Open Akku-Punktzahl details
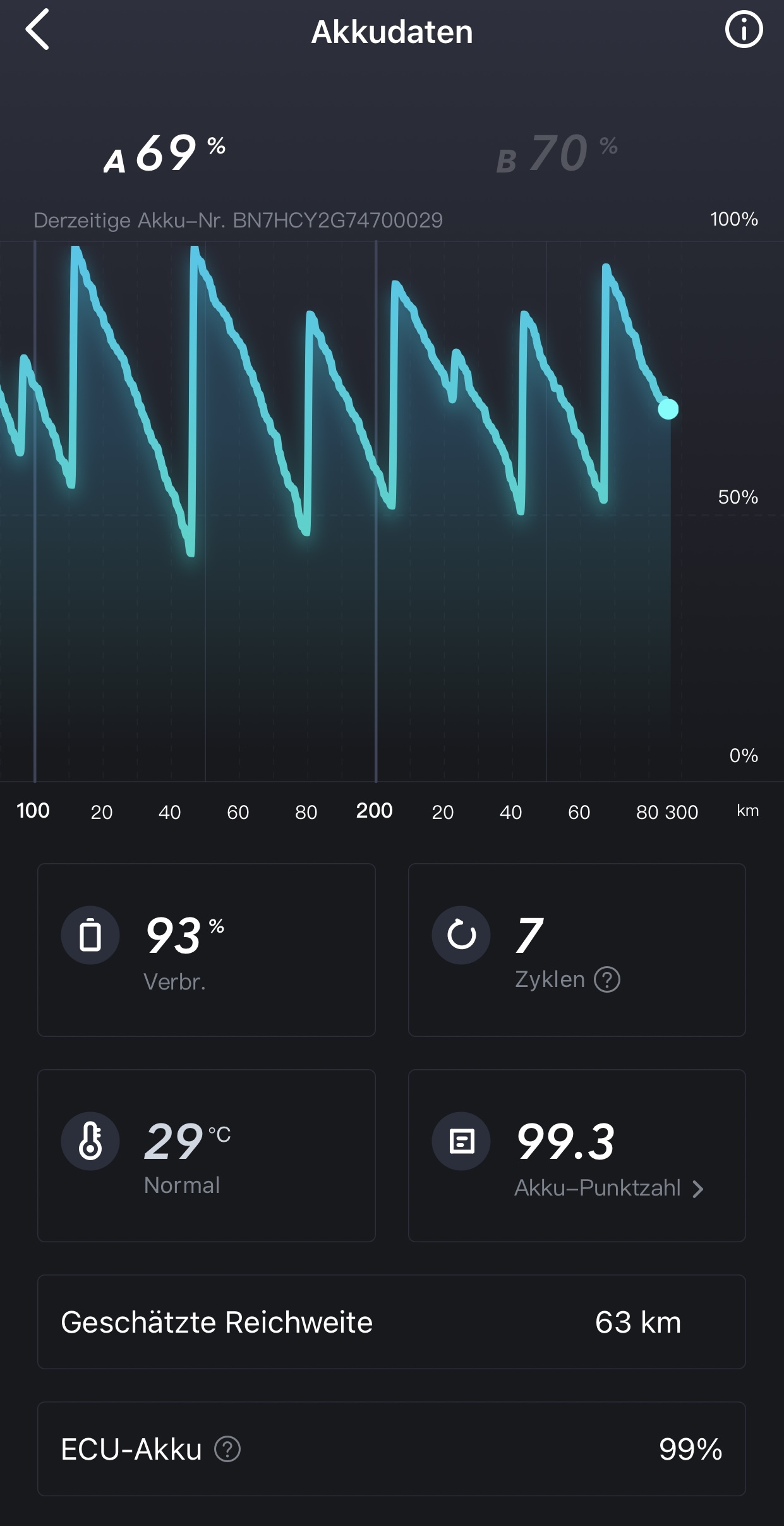784x1526 pixels. pyautogui.click(x=608, y=1188)
